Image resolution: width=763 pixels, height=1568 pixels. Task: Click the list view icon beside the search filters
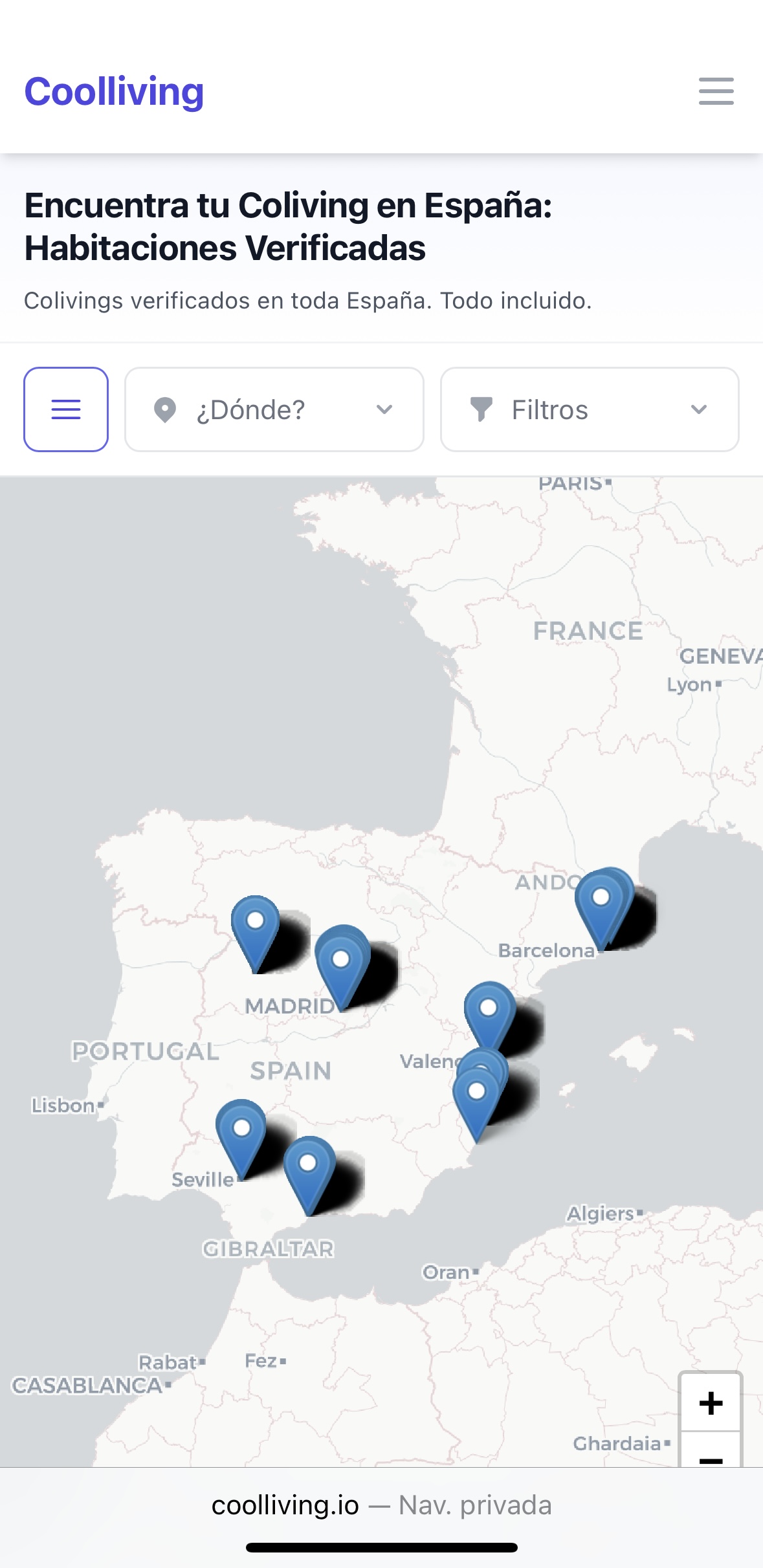[x=65, y=409]
